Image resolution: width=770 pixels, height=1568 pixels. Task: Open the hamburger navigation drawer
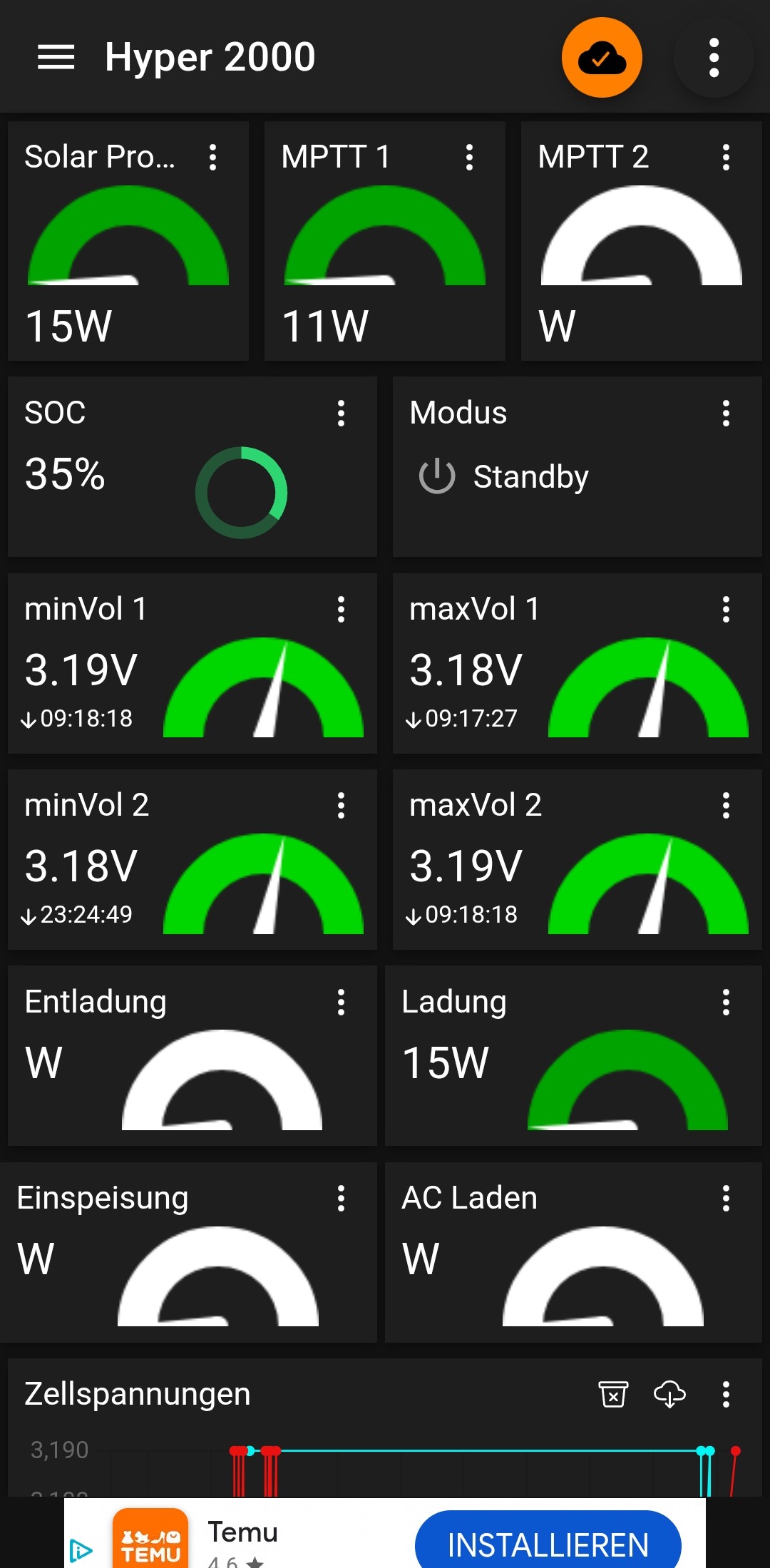(56, 57)
